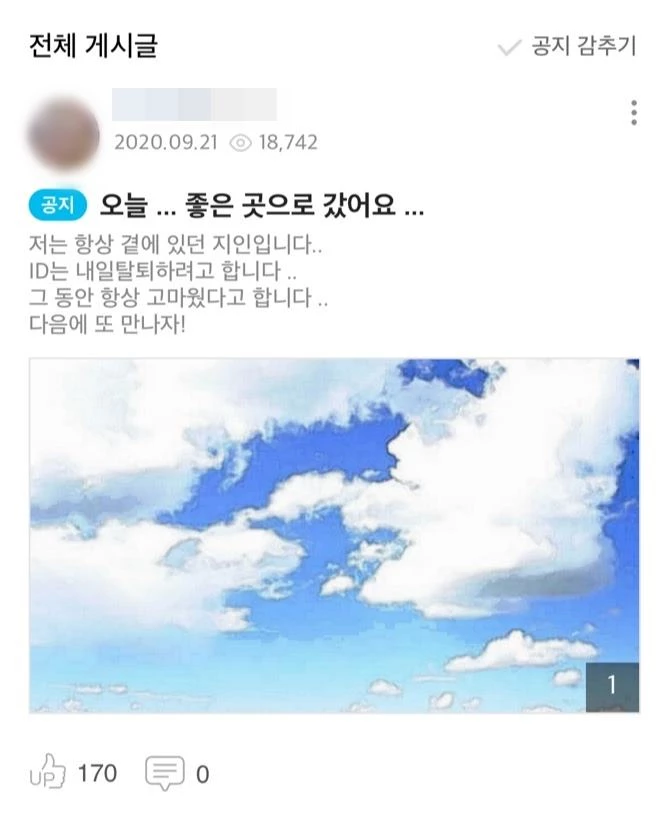Open the post's three-dot overflow menu
This screenshot has height=816, width=666.
[x=634, y=113]
